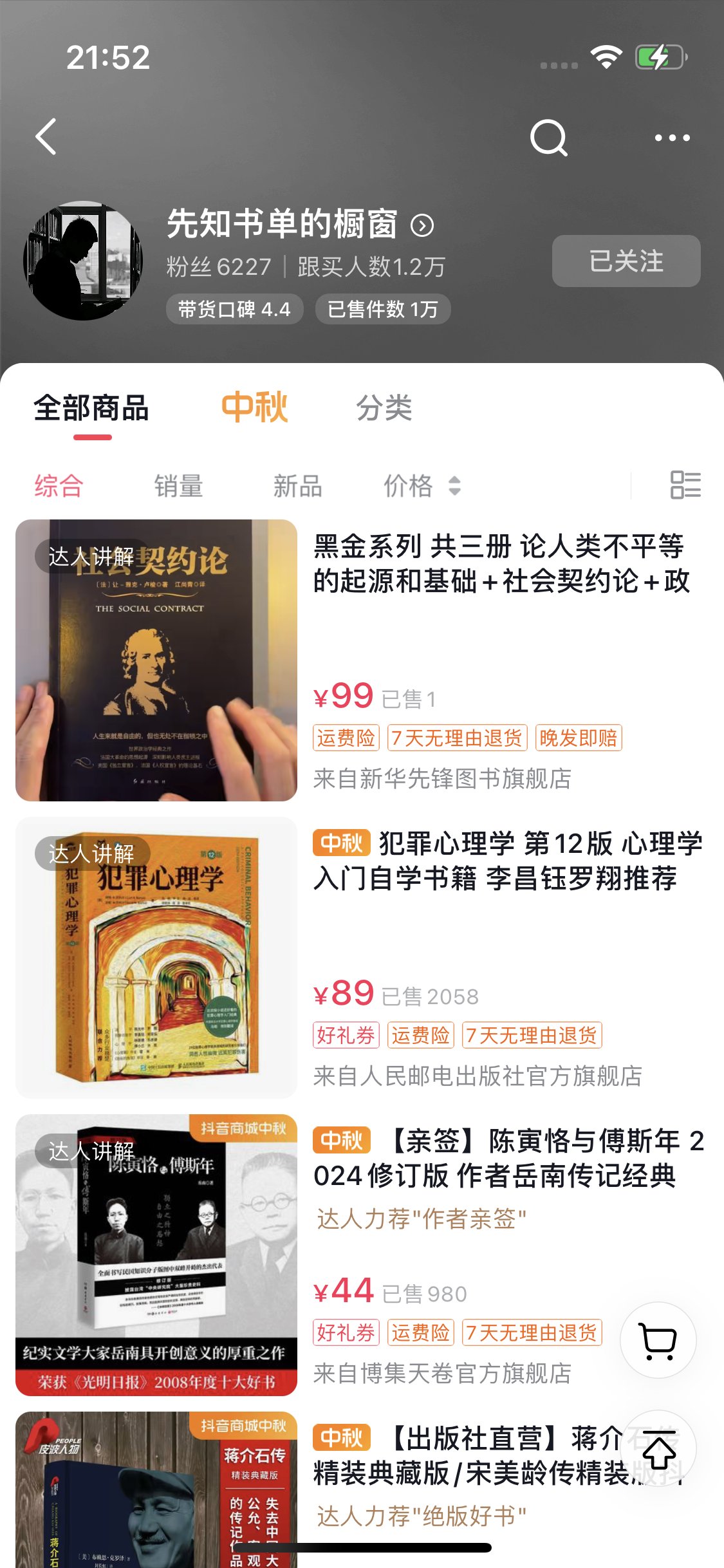Select the 全部商品 tab

[x=91, y=408]
